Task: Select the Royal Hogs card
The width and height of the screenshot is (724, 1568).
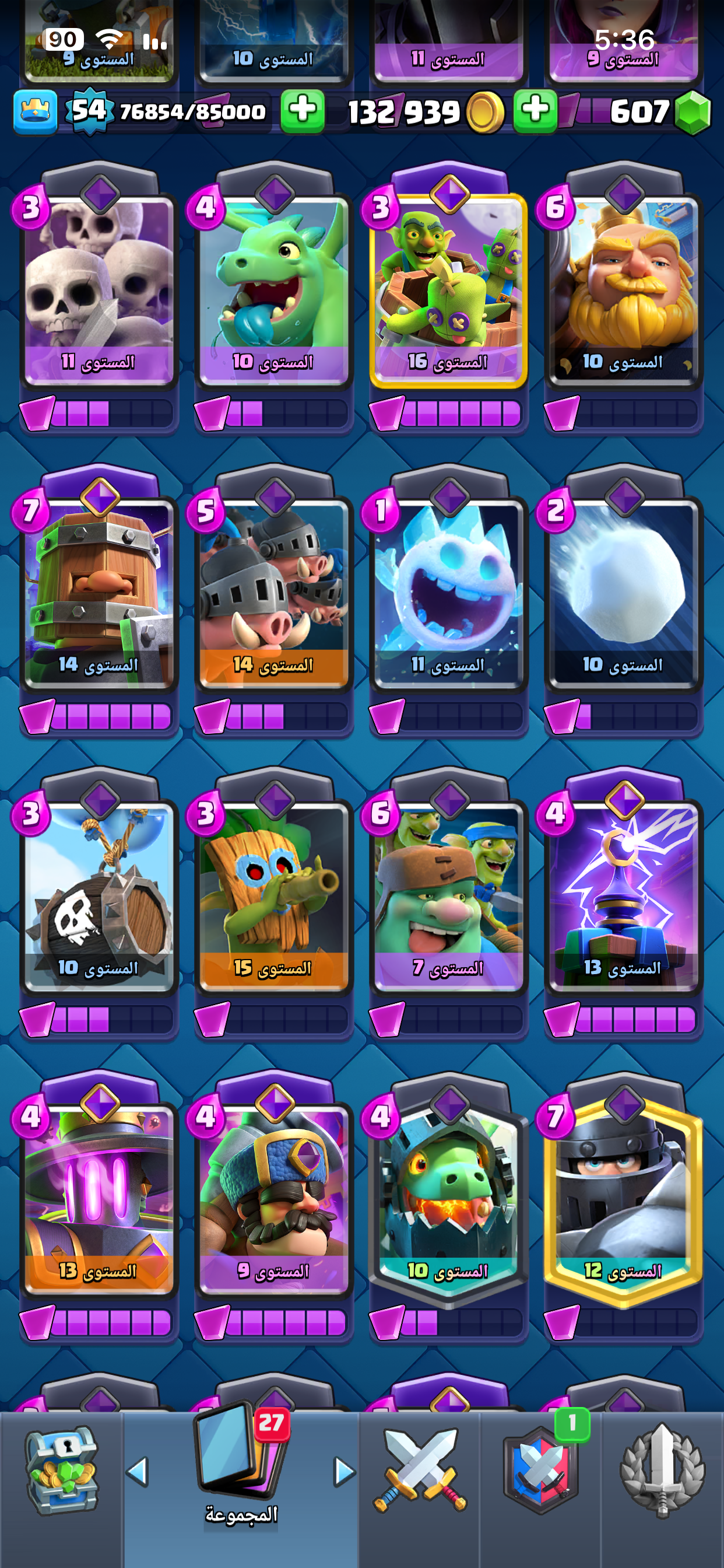Action: pyautogui.click(x=274, y=591)
